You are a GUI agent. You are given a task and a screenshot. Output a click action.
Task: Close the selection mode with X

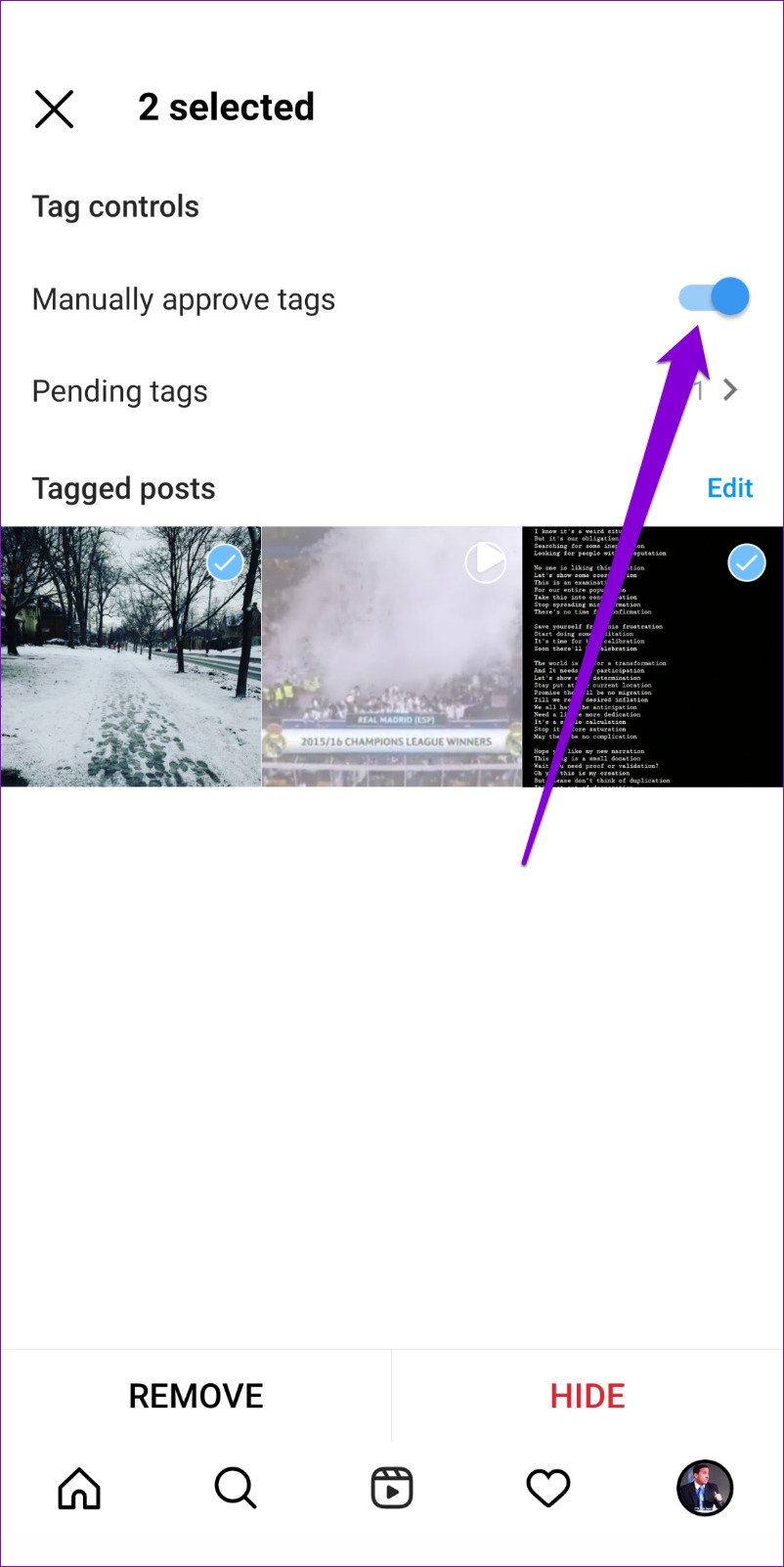tap(54, 109)
